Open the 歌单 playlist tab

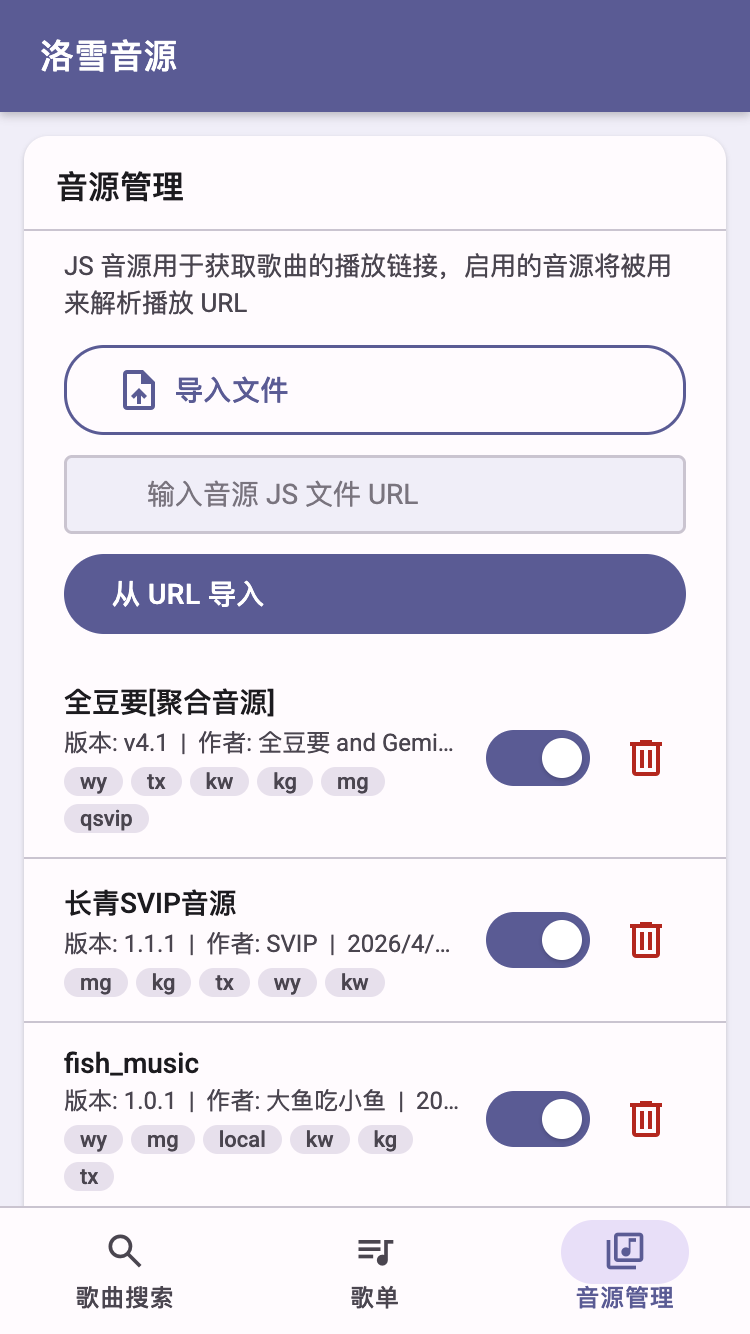[375, 1270]
